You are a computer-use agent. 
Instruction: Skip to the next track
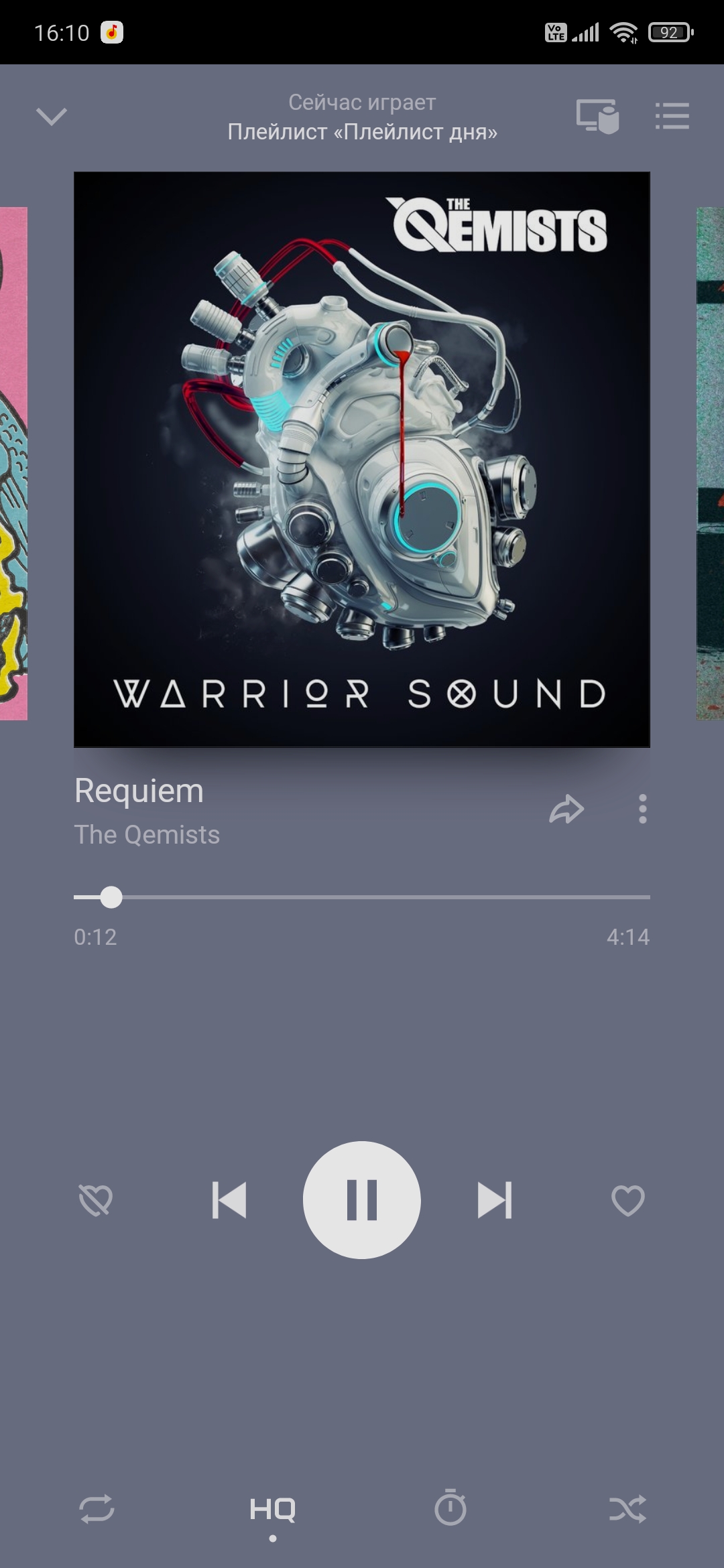pos(495,1200)
